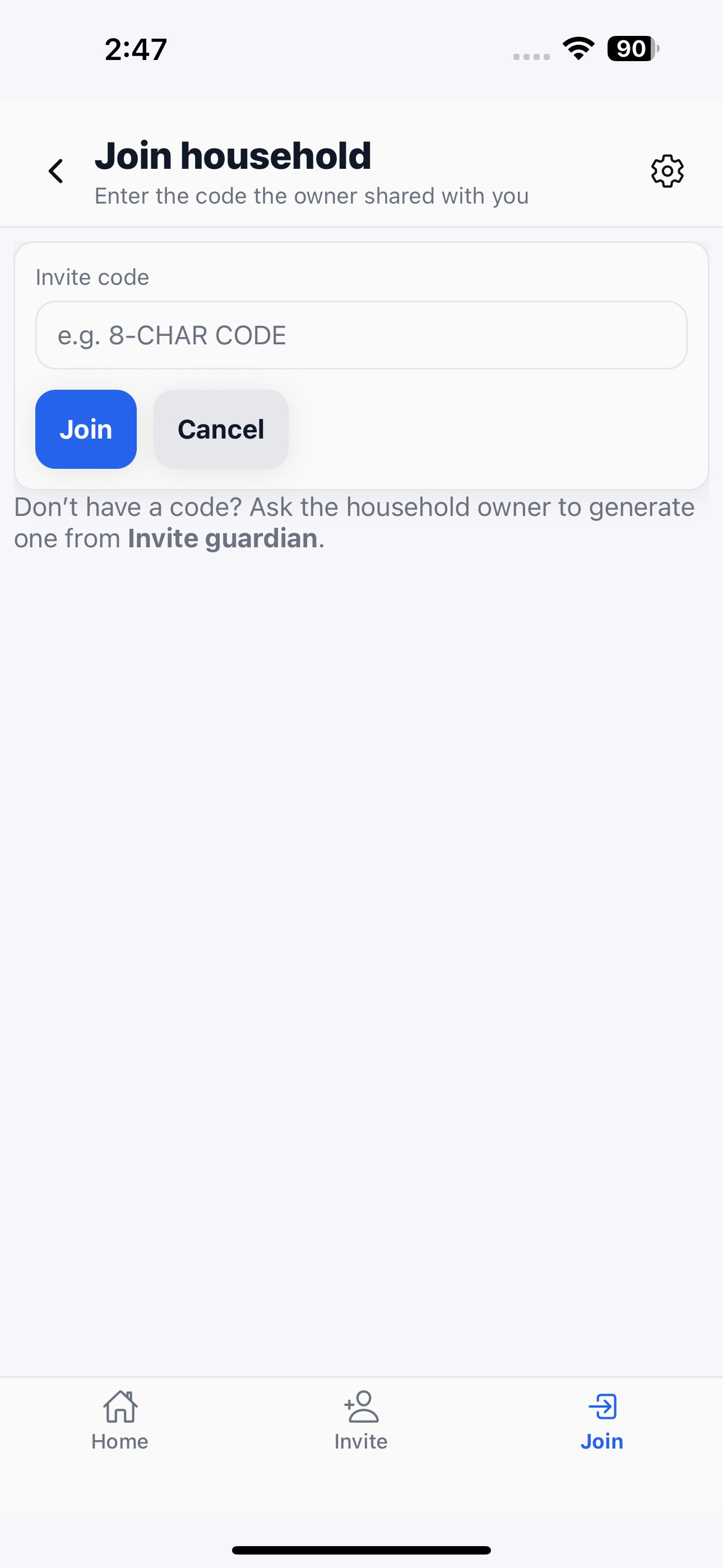Tap the 8-CHAR CODE placeholder box
The image size is (723, 1568).
pyautogui.click(x=361, y=335)
